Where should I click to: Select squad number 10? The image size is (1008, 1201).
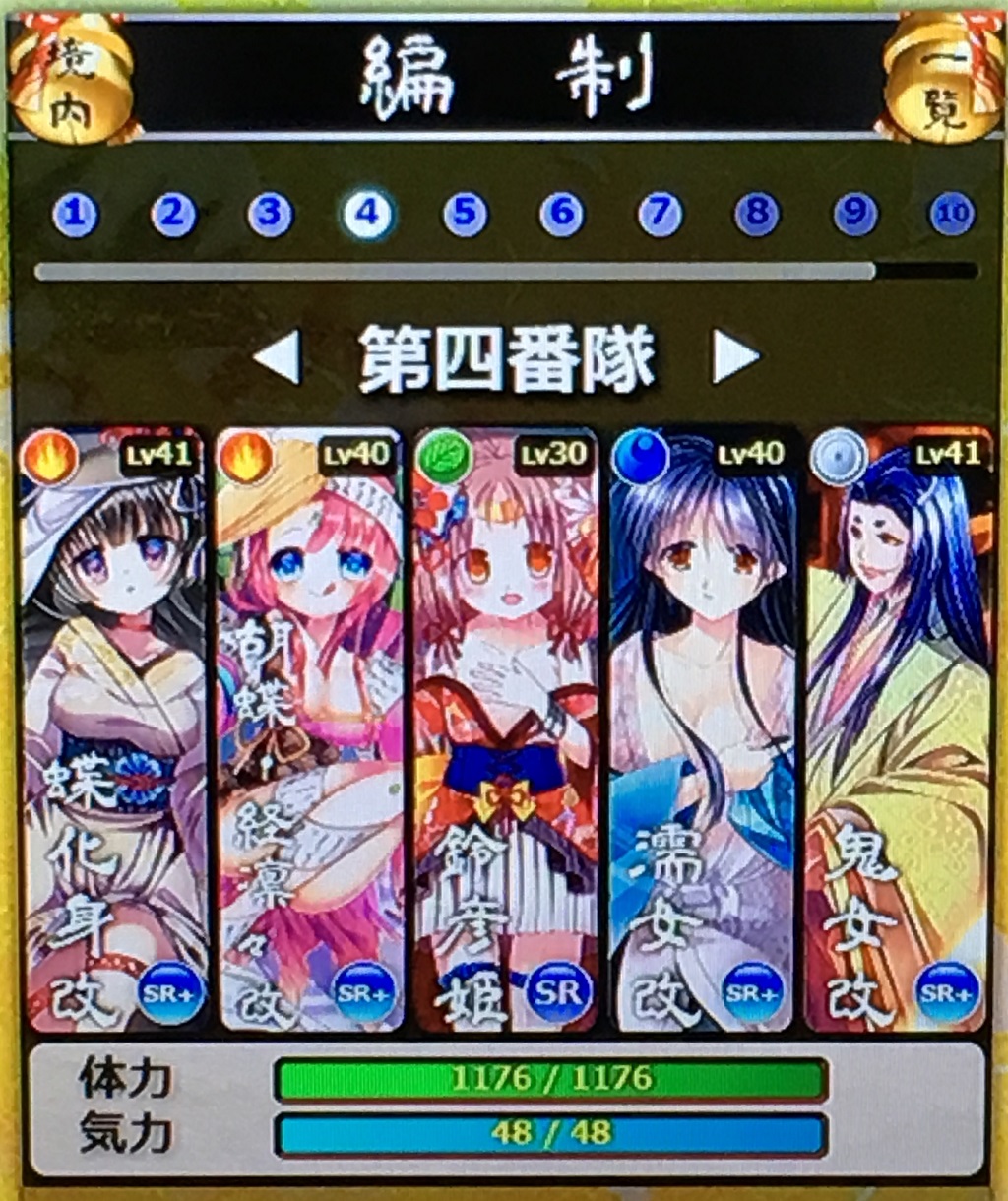click(952, 214)
